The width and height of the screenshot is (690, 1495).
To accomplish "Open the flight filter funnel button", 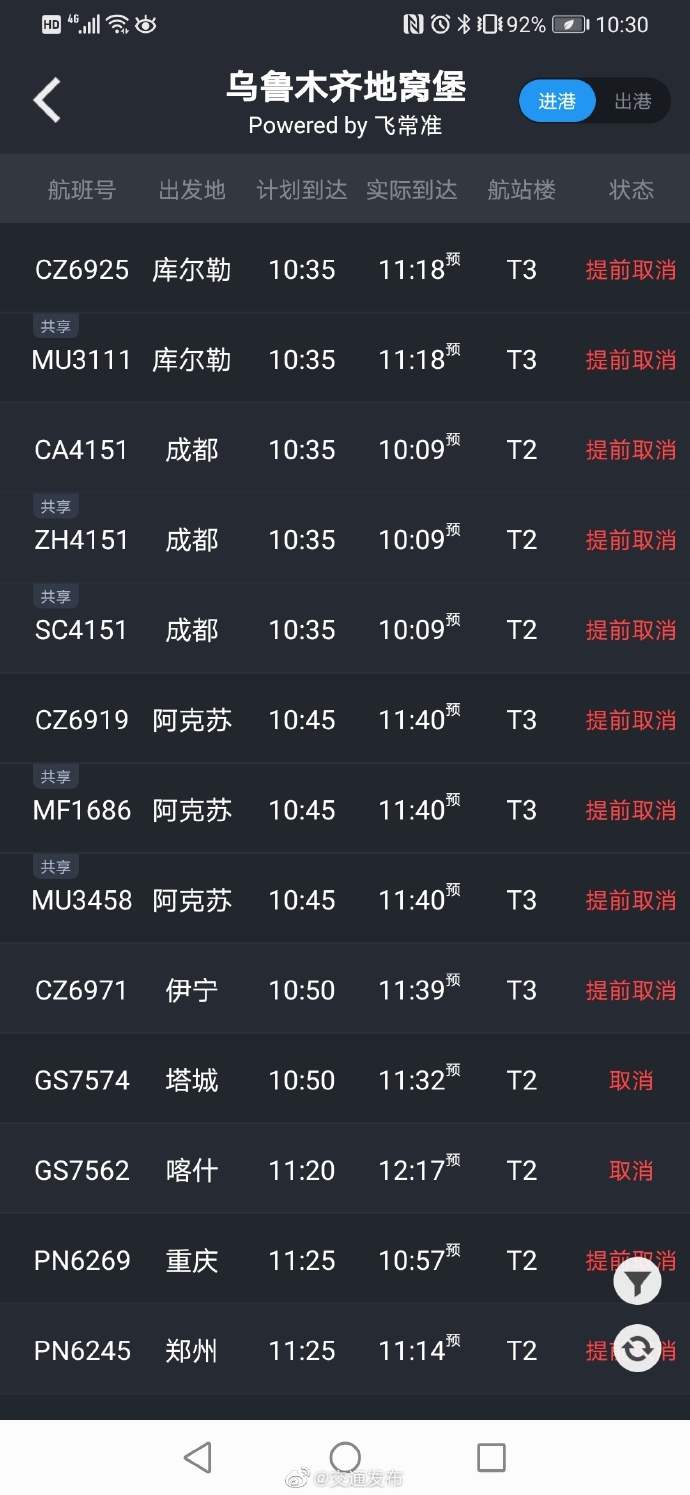I will [637, 1281].
